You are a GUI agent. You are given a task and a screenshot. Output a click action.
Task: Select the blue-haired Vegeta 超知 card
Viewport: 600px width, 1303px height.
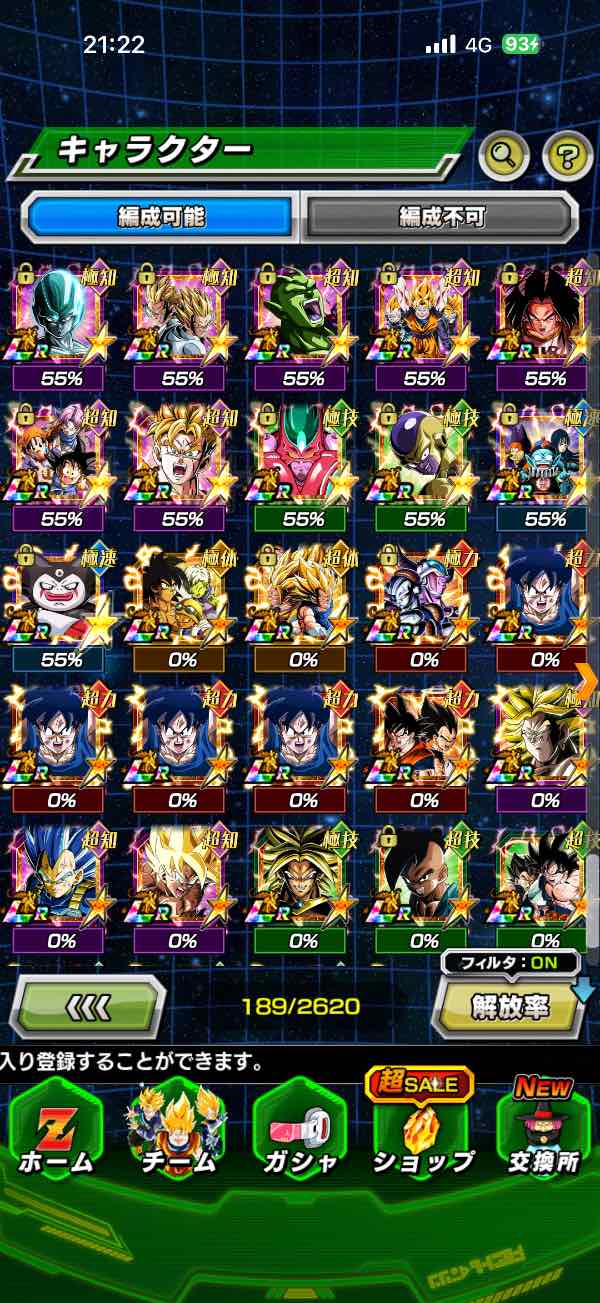click(x=61, y=877)
